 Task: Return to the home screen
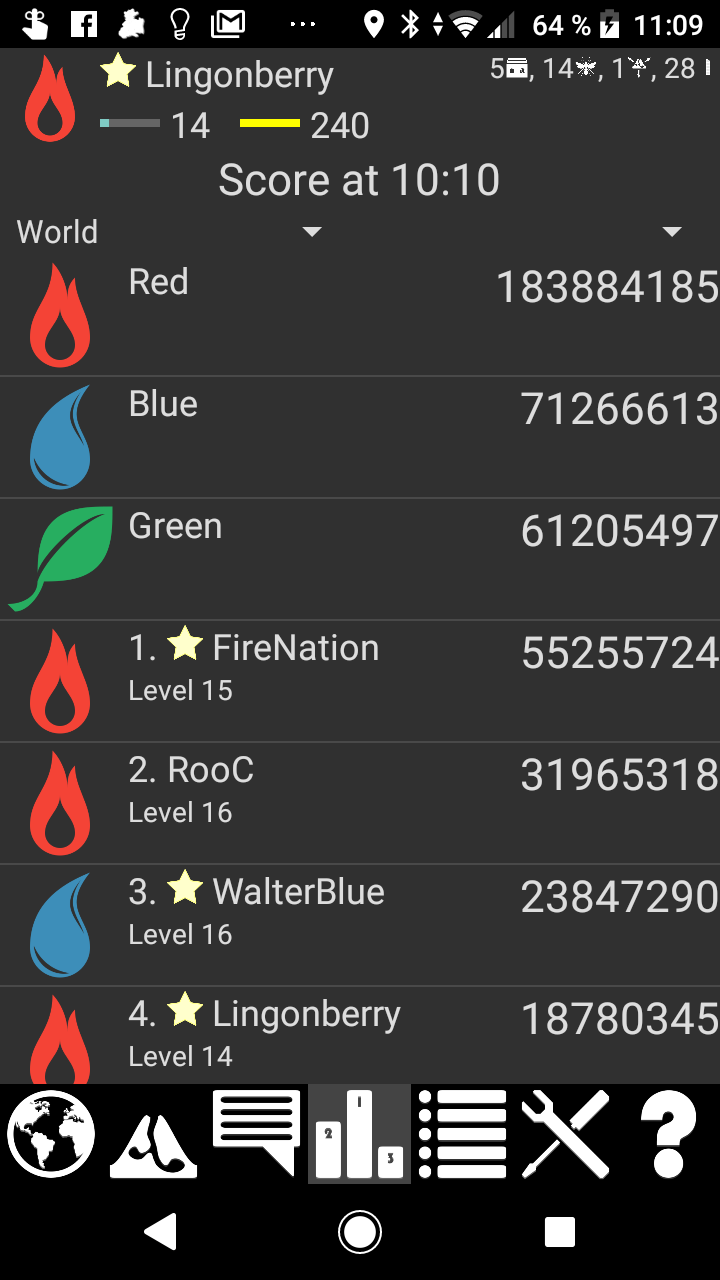[x=360, y=1232]
